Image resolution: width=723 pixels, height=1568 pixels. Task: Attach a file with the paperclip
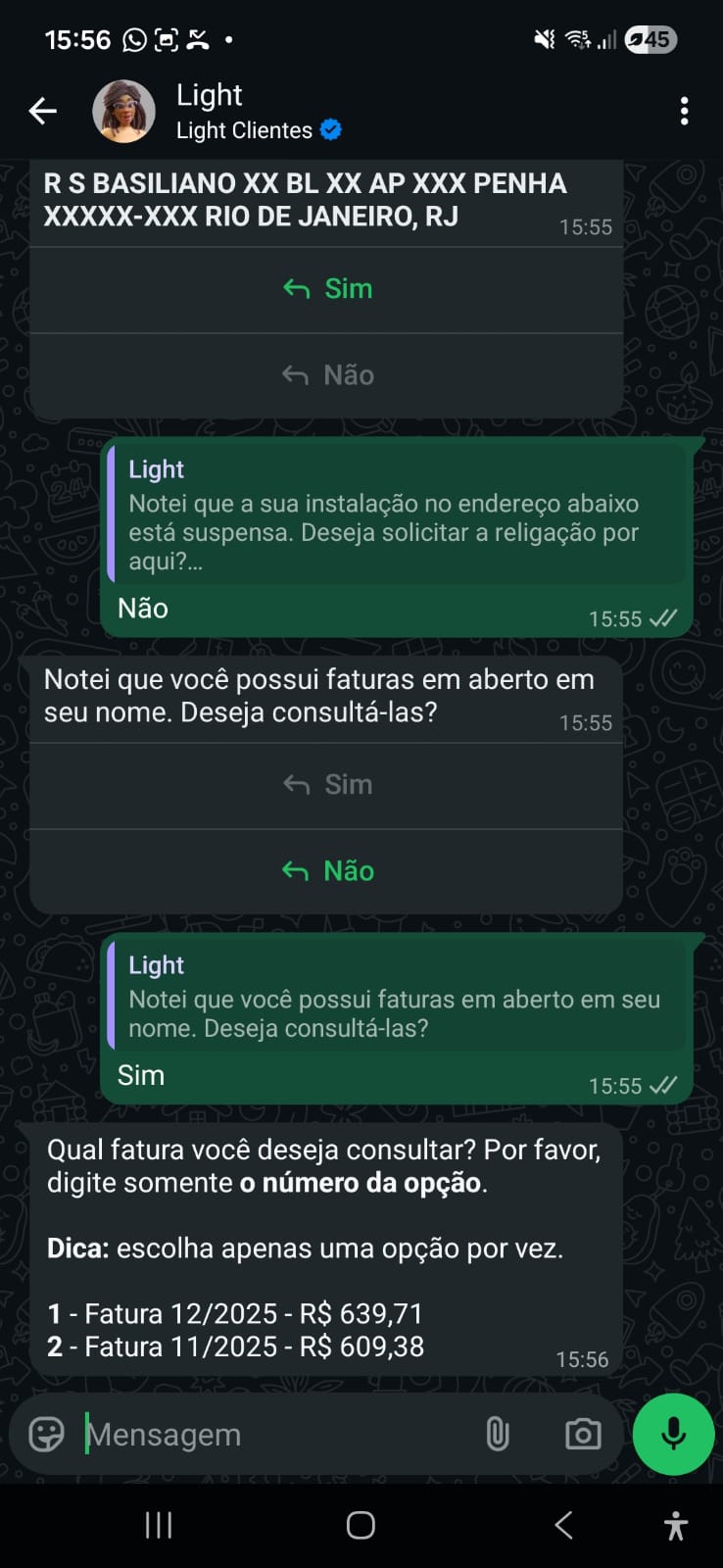tap(498, 1435)
